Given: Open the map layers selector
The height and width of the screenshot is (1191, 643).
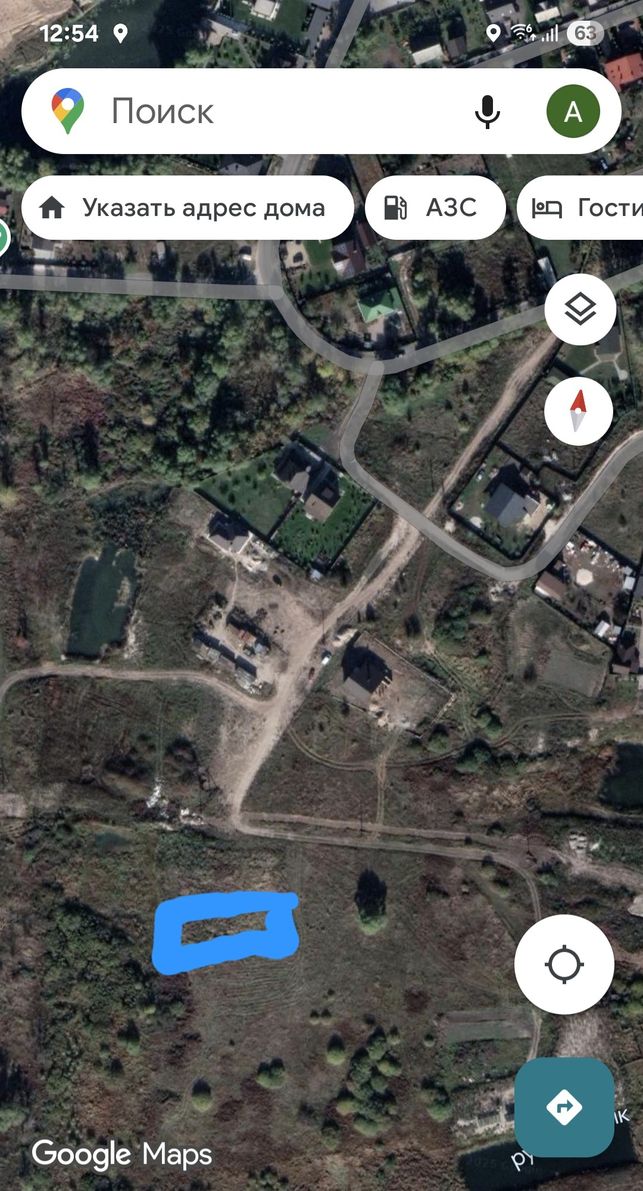Looking at the screenshot, I should pyautogui.click(x=580, y=309).
